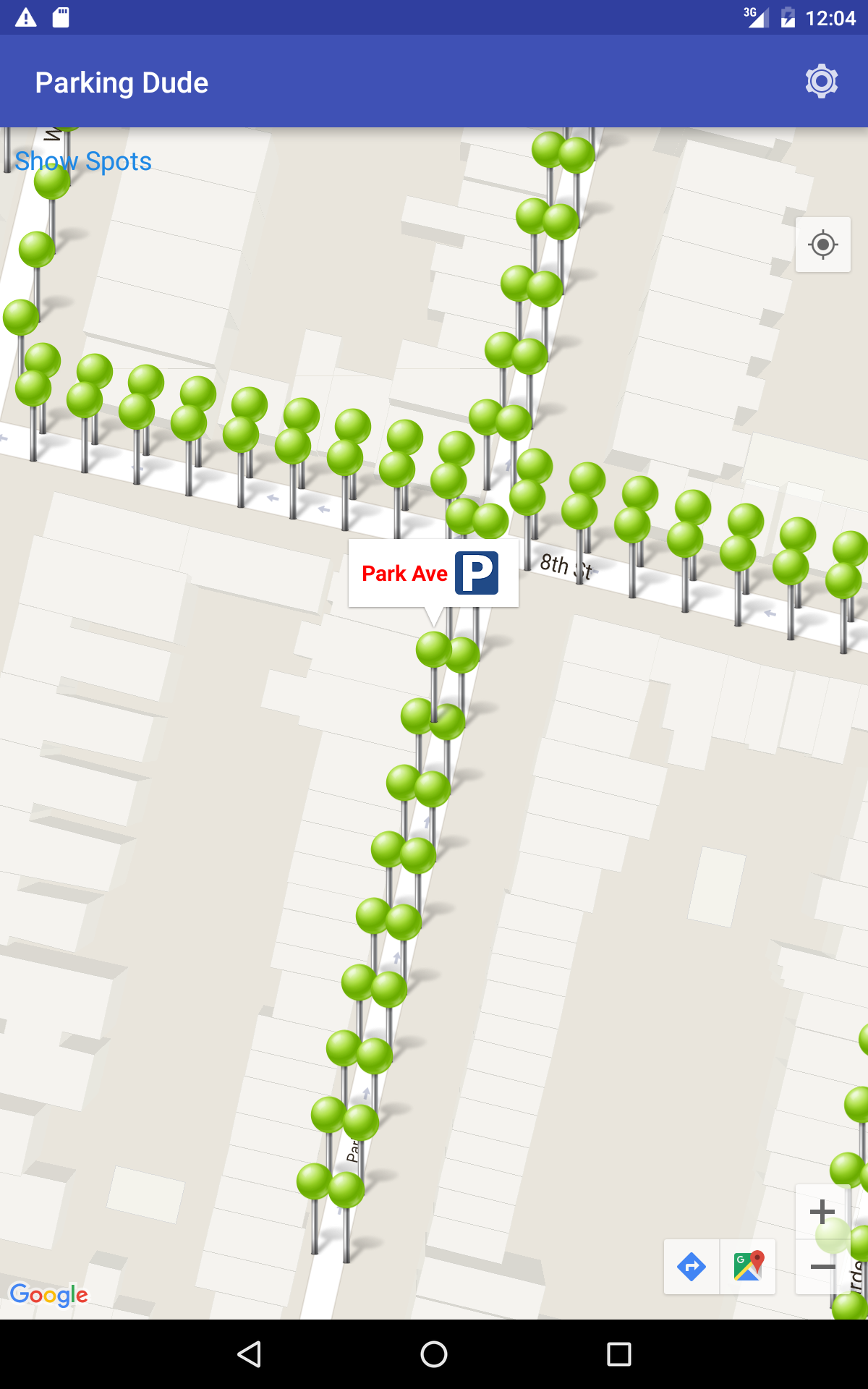Go back using the system back button

tap(249, 1354)
